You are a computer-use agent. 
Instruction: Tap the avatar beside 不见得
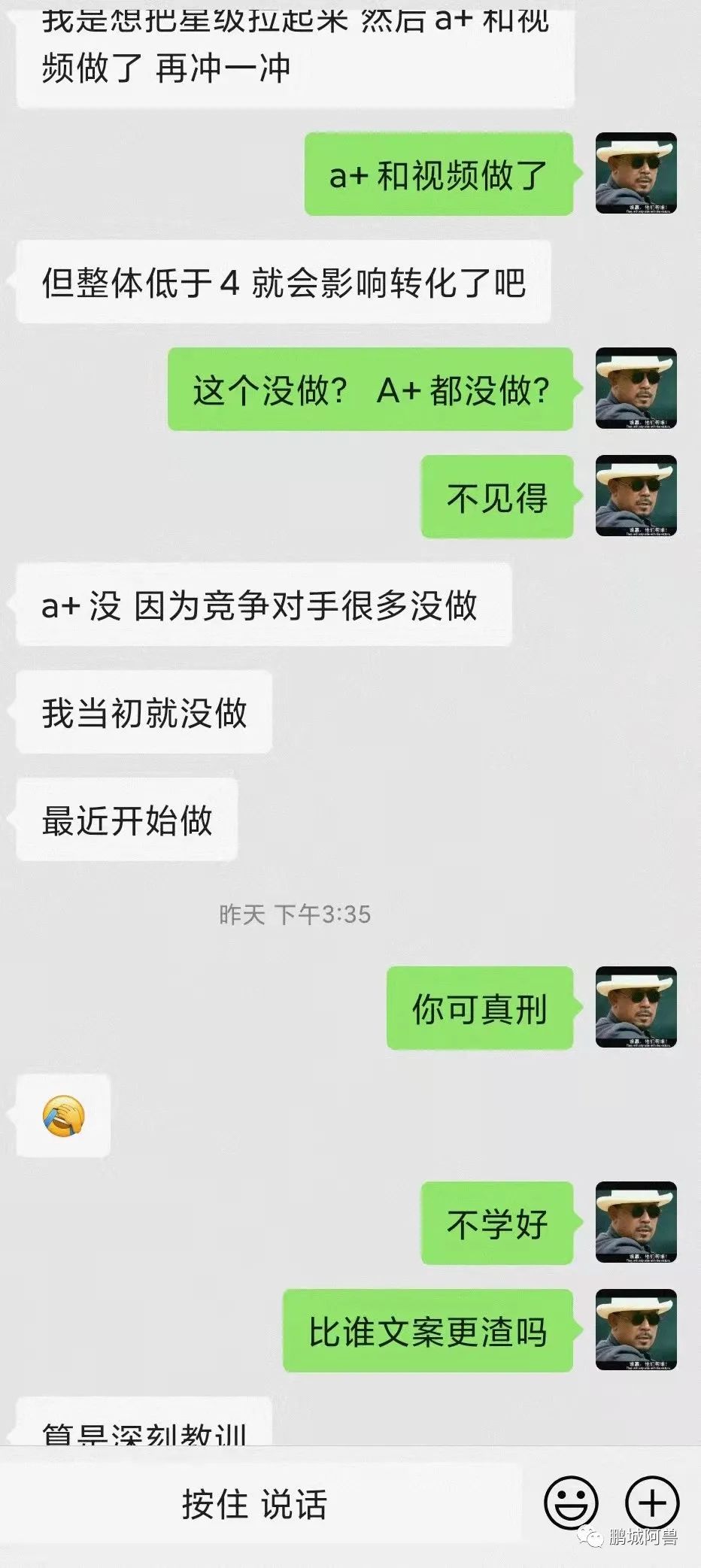tap(636, 496)
